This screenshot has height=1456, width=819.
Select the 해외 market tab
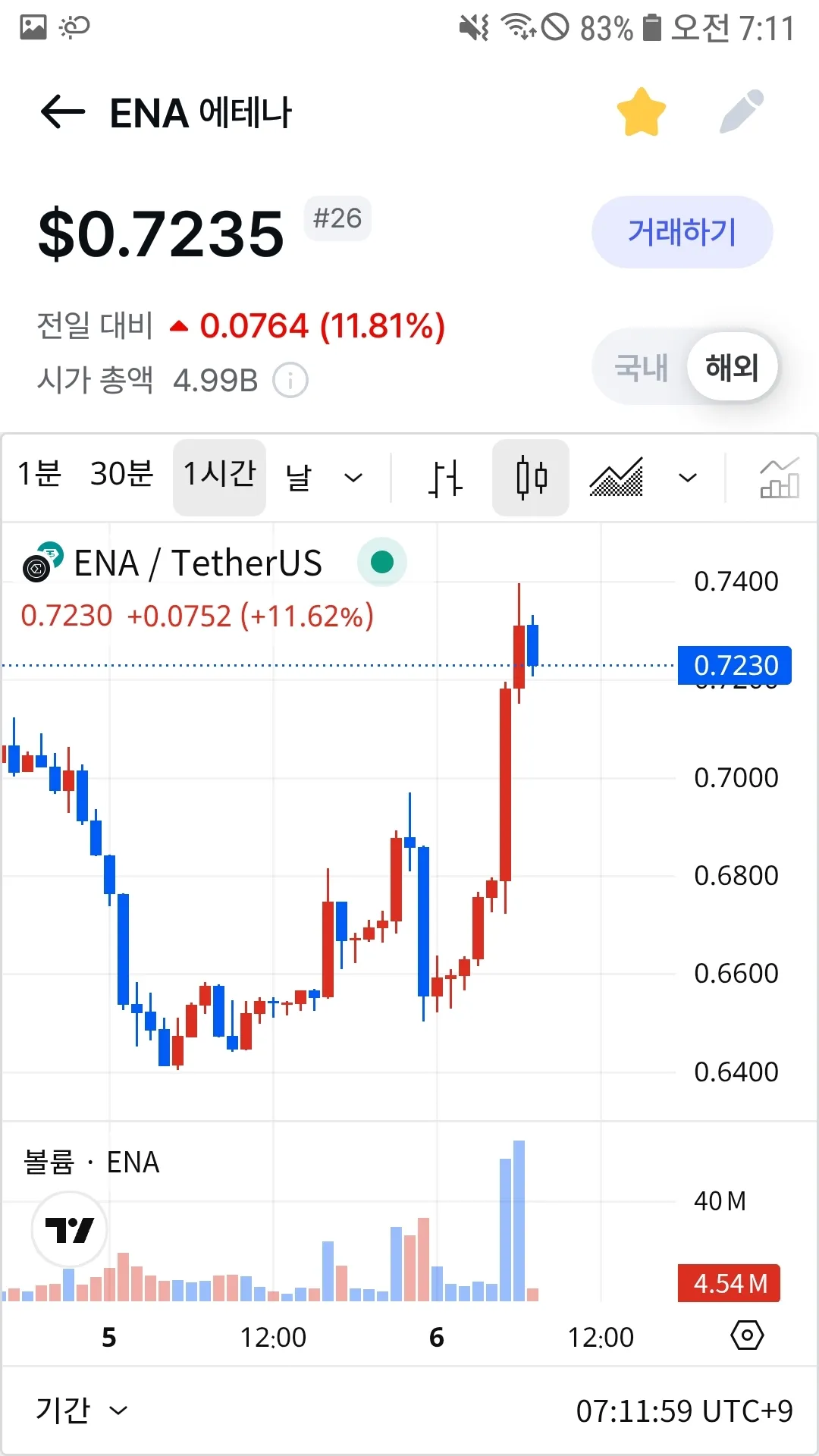point(732,368)
